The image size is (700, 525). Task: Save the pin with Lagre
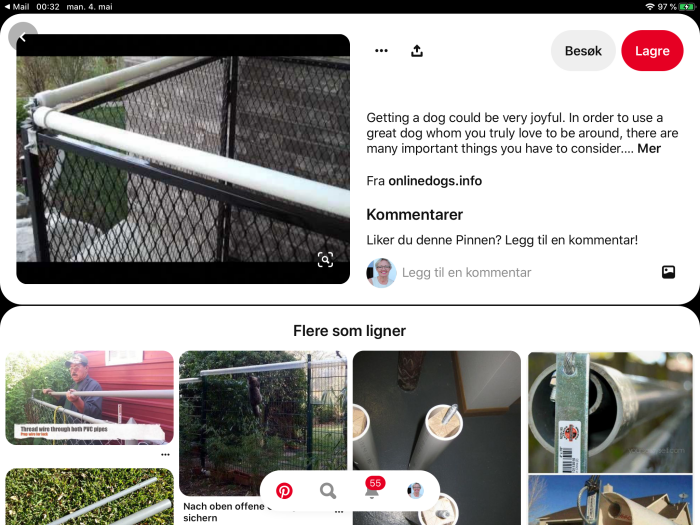click(652, 51)
